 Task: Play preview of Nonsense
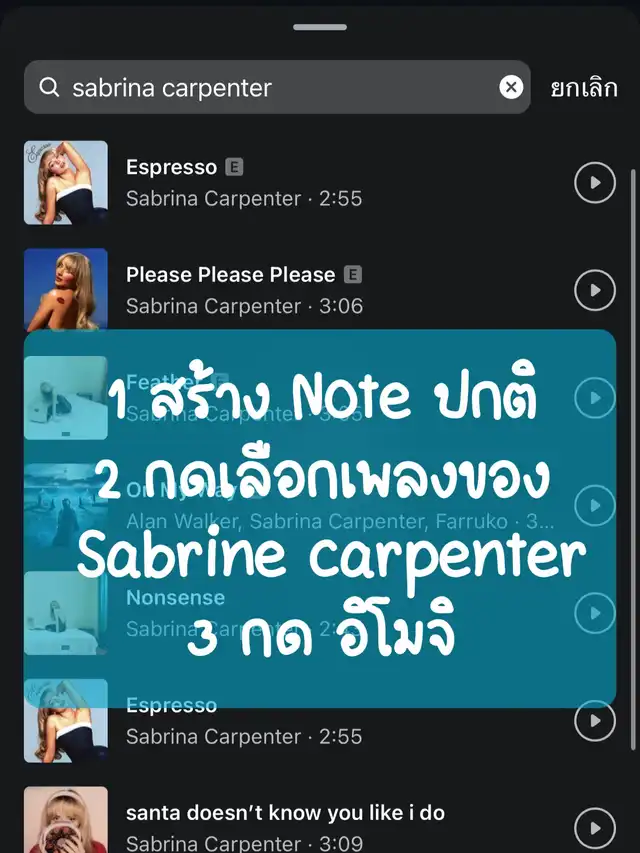(x=596, y=612)
